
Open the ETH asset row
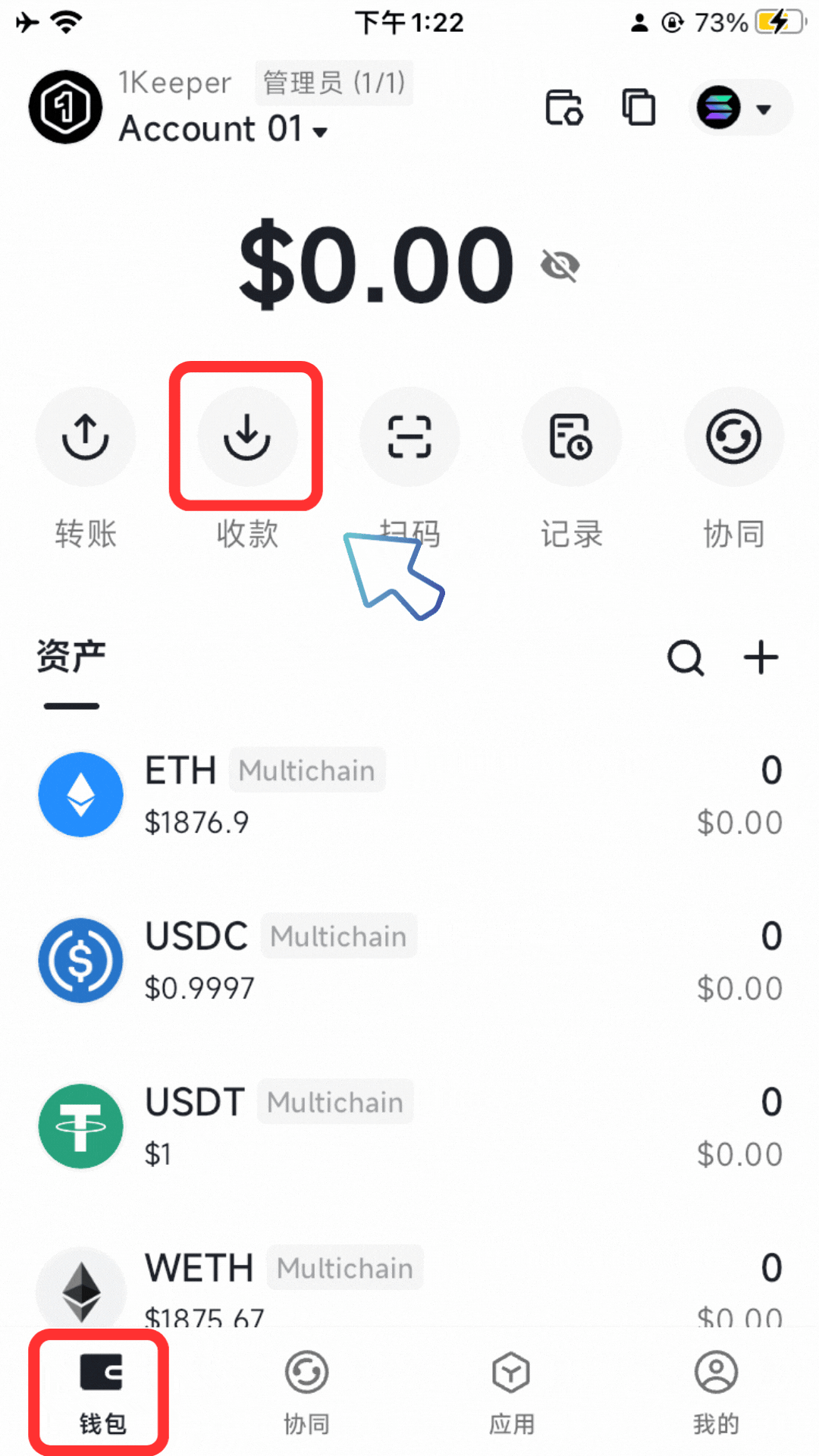click(x=409, y=795)
